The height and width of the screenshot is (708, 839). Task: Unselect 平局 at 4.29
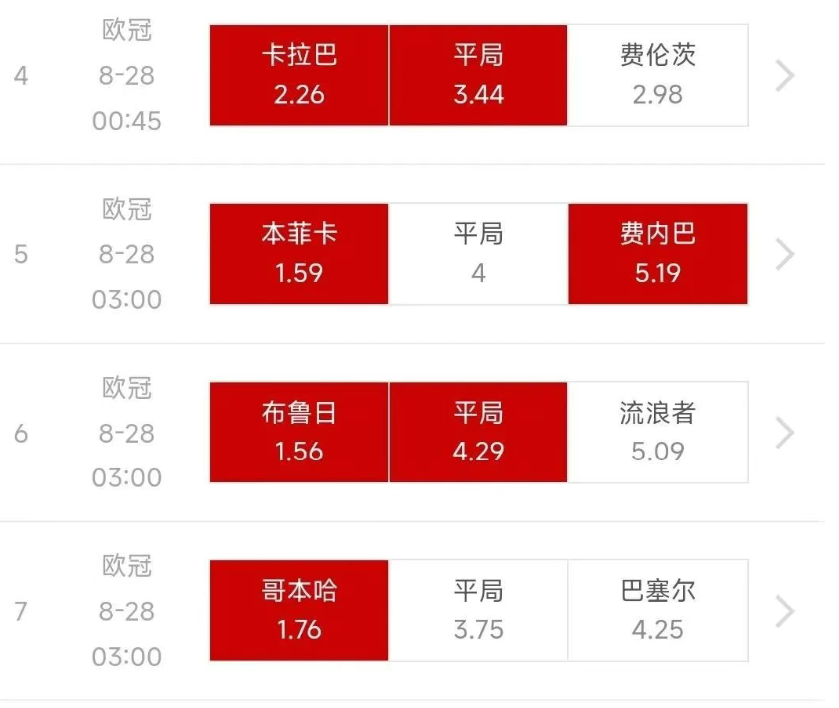[x=478, y=432]
